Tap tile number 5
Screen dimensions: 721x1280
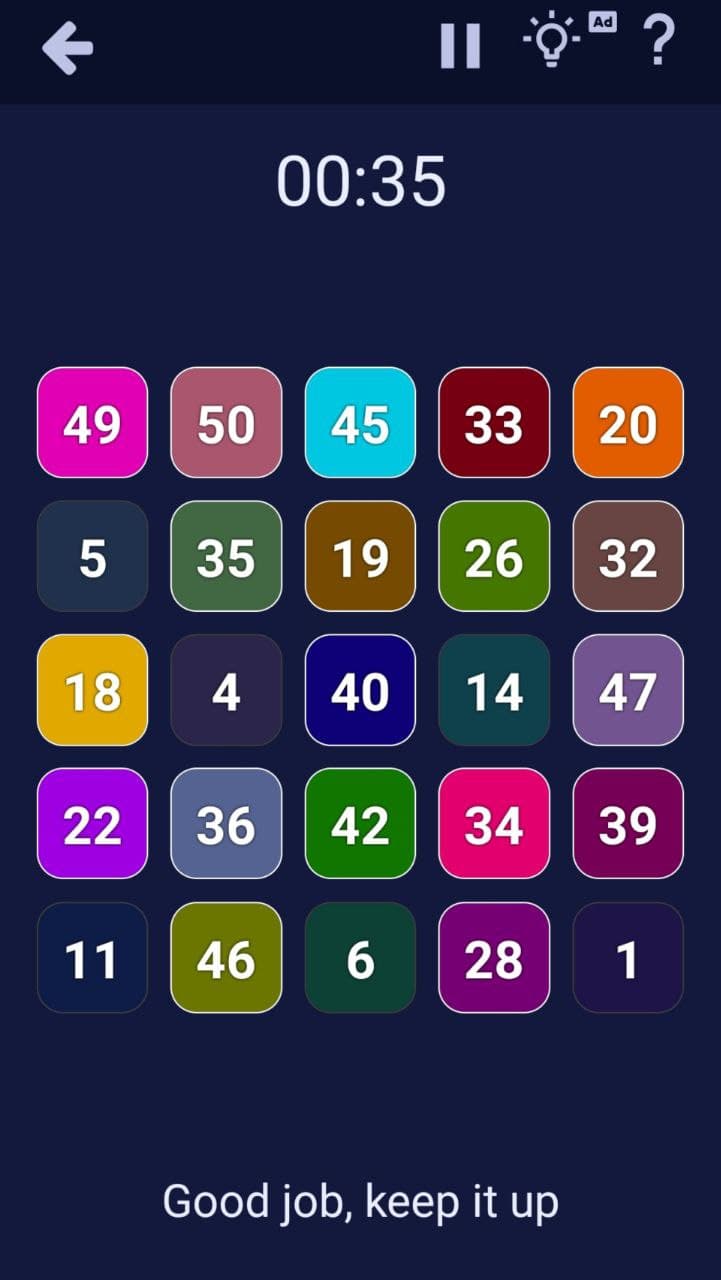click(x=92, y=556)
